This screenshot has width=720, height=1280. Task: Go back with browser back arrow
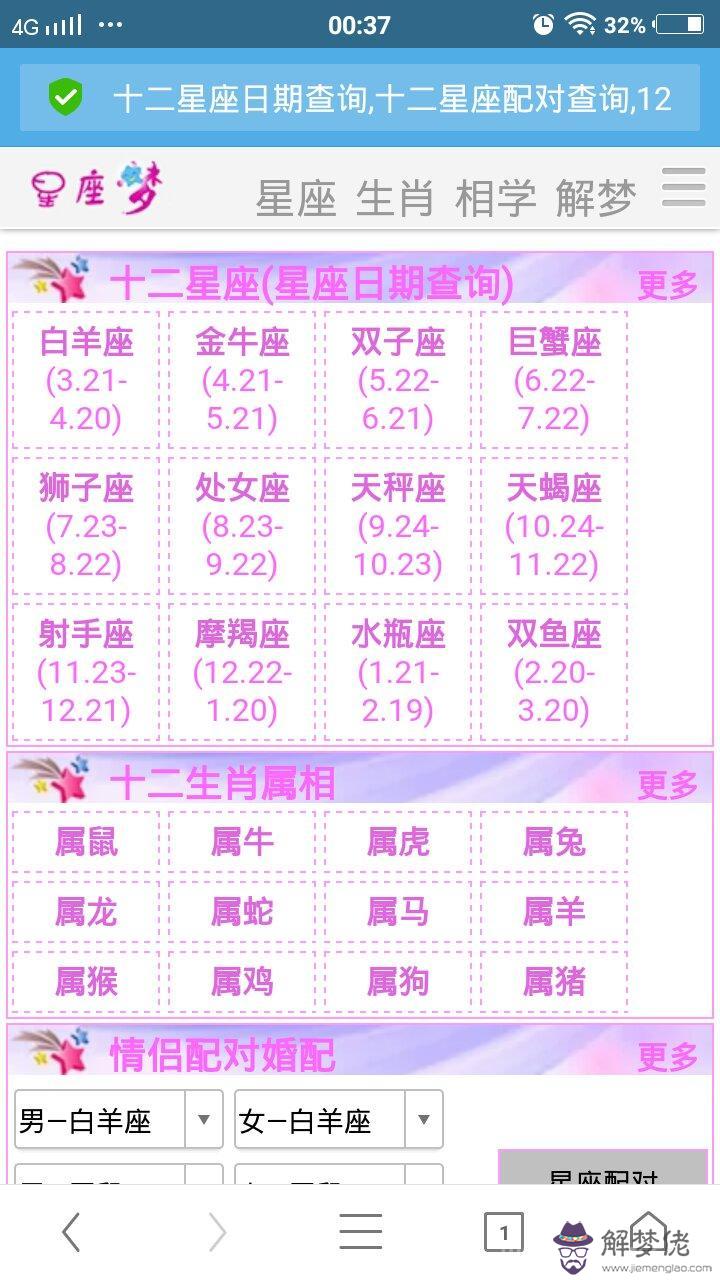(71, 1232)
